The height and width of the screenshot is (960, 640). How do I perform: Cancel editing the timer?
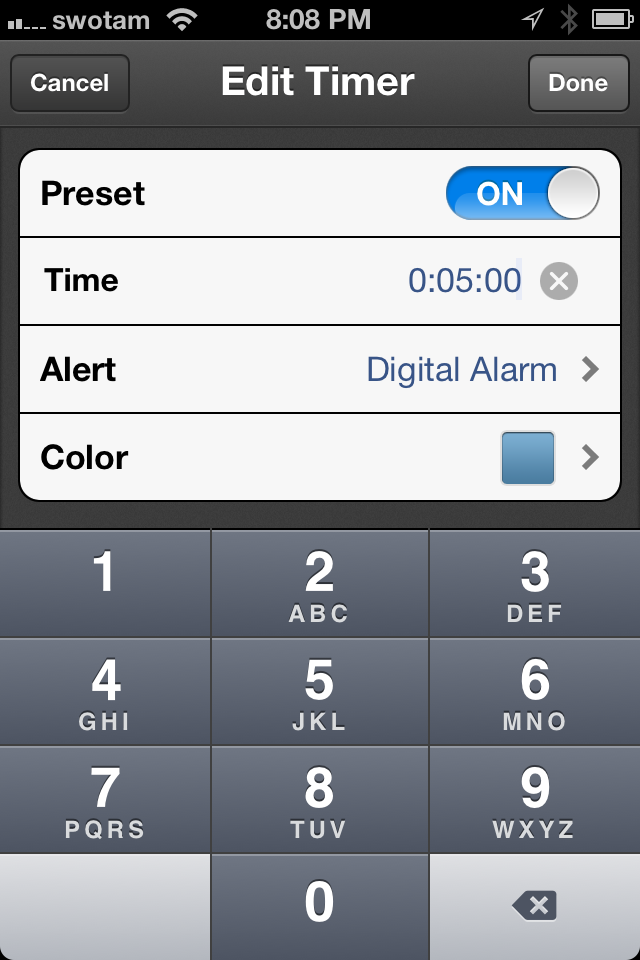coord(69,83)
